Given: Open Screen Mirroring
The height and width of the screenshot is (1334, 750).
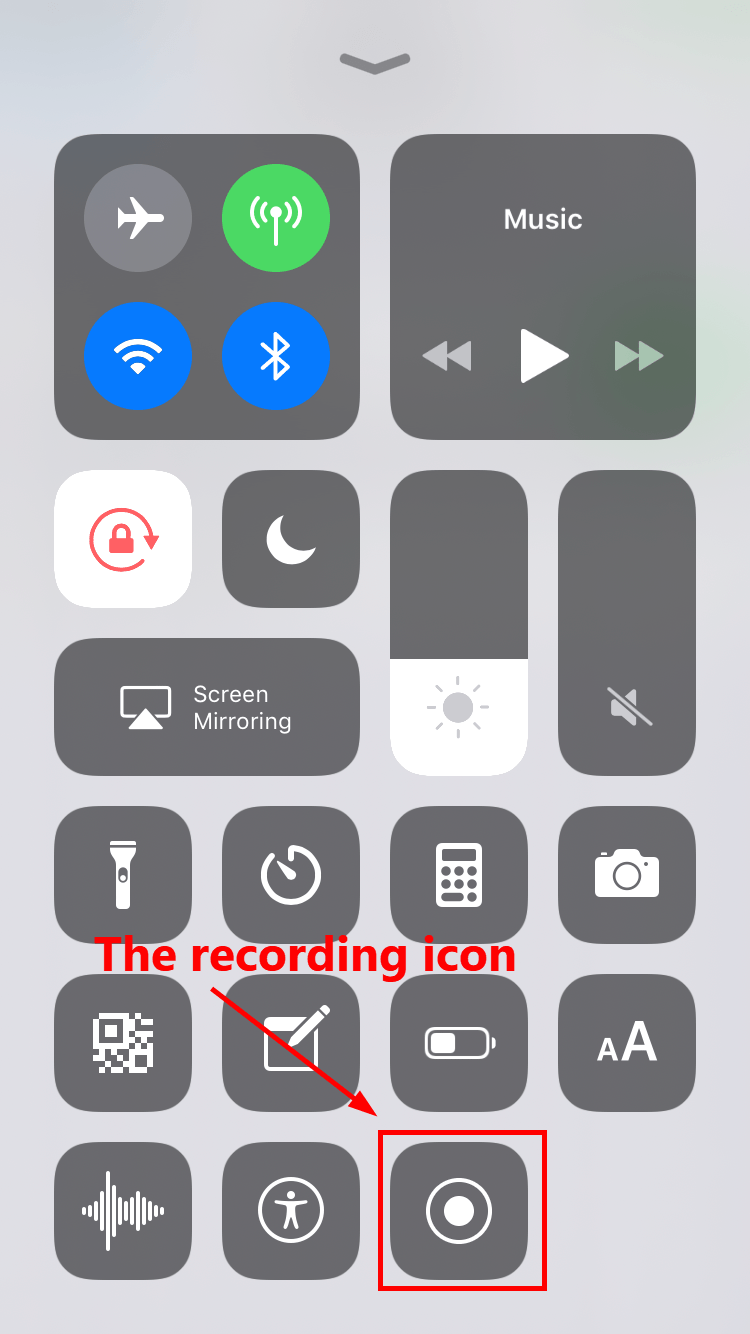Looking at the screenshot, I should (x=207, y=707).
